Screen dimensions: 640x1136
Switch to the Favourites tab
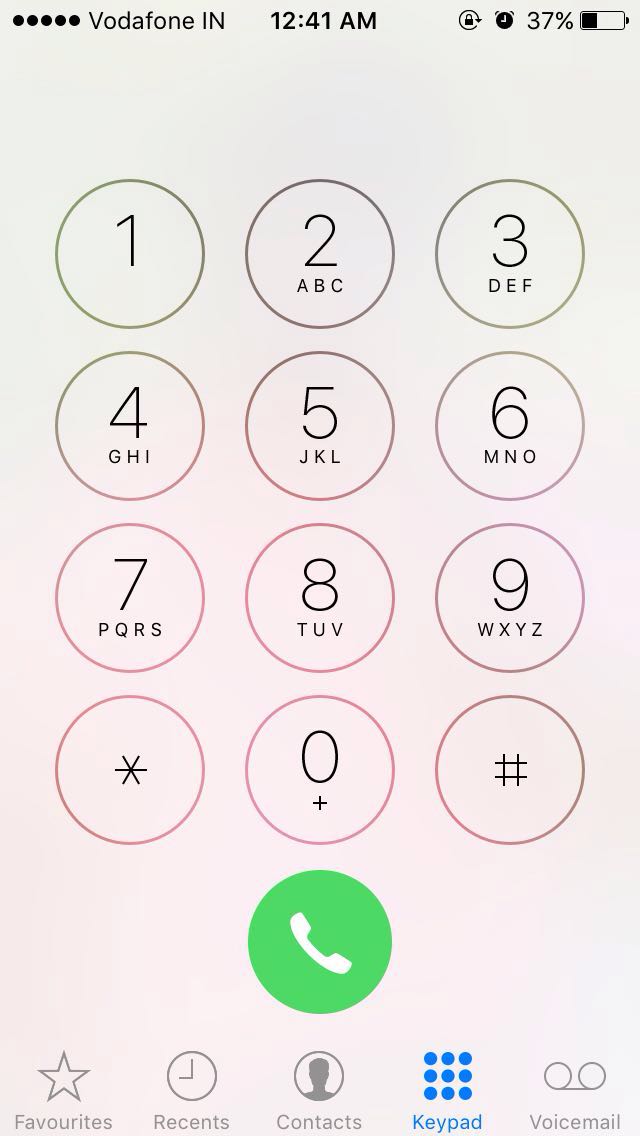(x=64, y=1091)
